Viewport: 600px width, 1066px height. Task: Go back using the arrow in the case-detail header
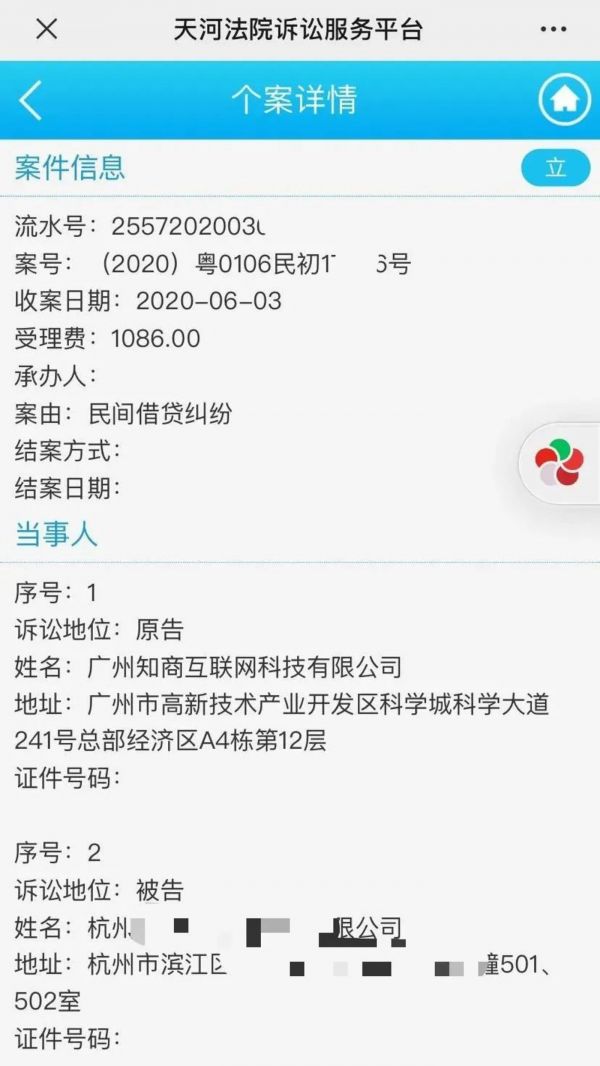pyautogui.click(x=32, y=100)
